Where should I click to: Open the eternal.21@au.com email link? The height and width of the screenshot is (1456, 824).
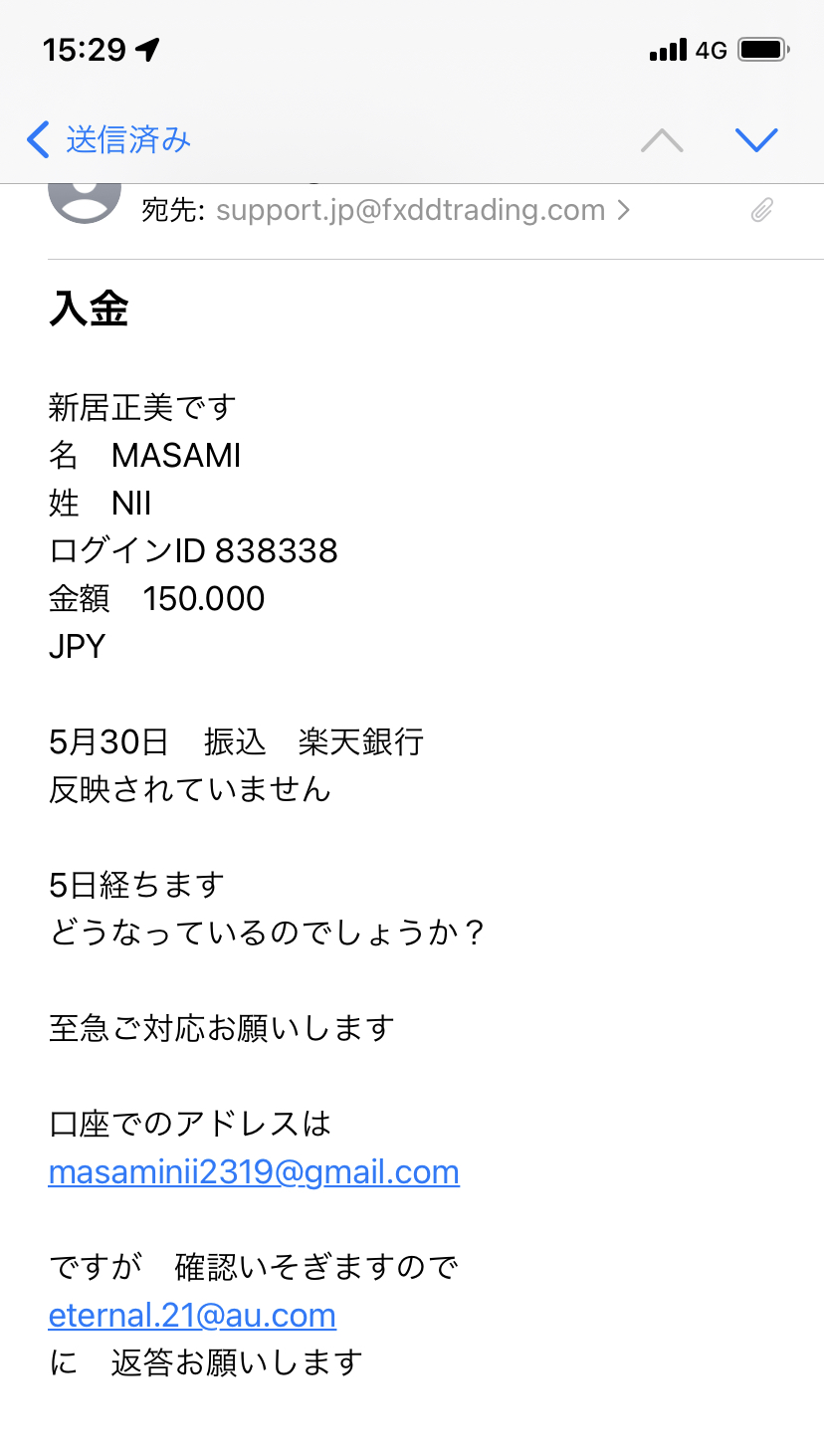pos(192,1316)
